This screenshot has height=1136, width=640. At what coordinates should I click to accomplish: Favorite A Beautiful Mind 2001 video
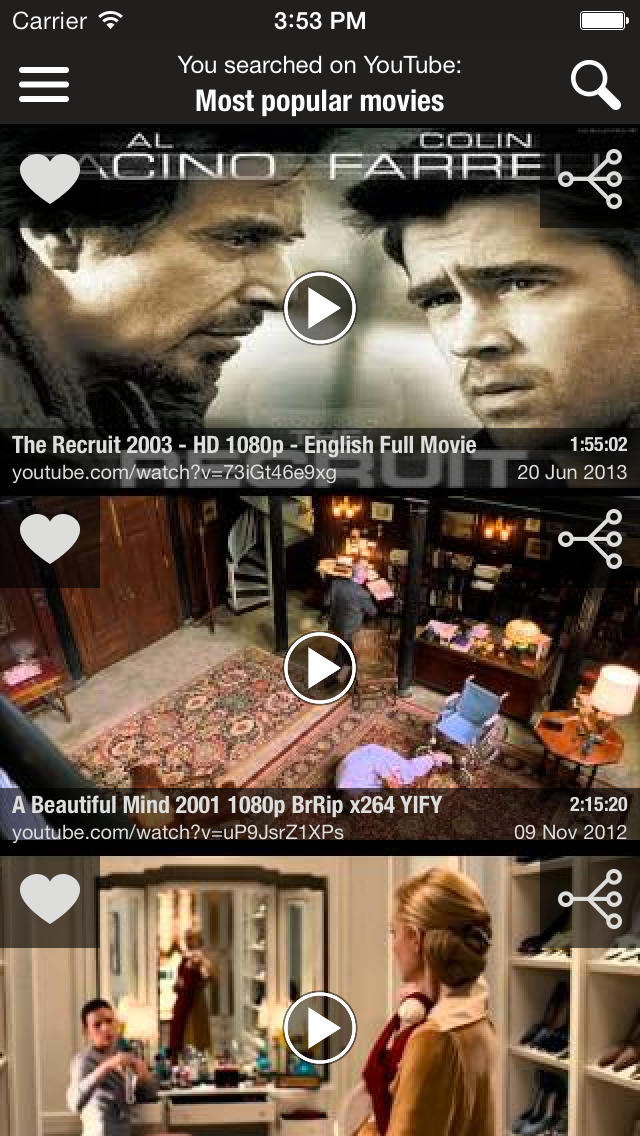50,540
